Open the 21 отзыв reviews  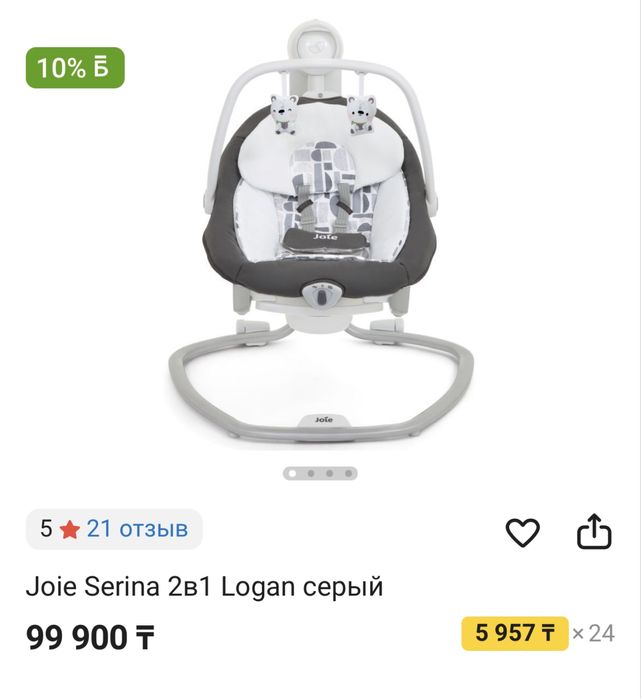(x=137, y=529)
